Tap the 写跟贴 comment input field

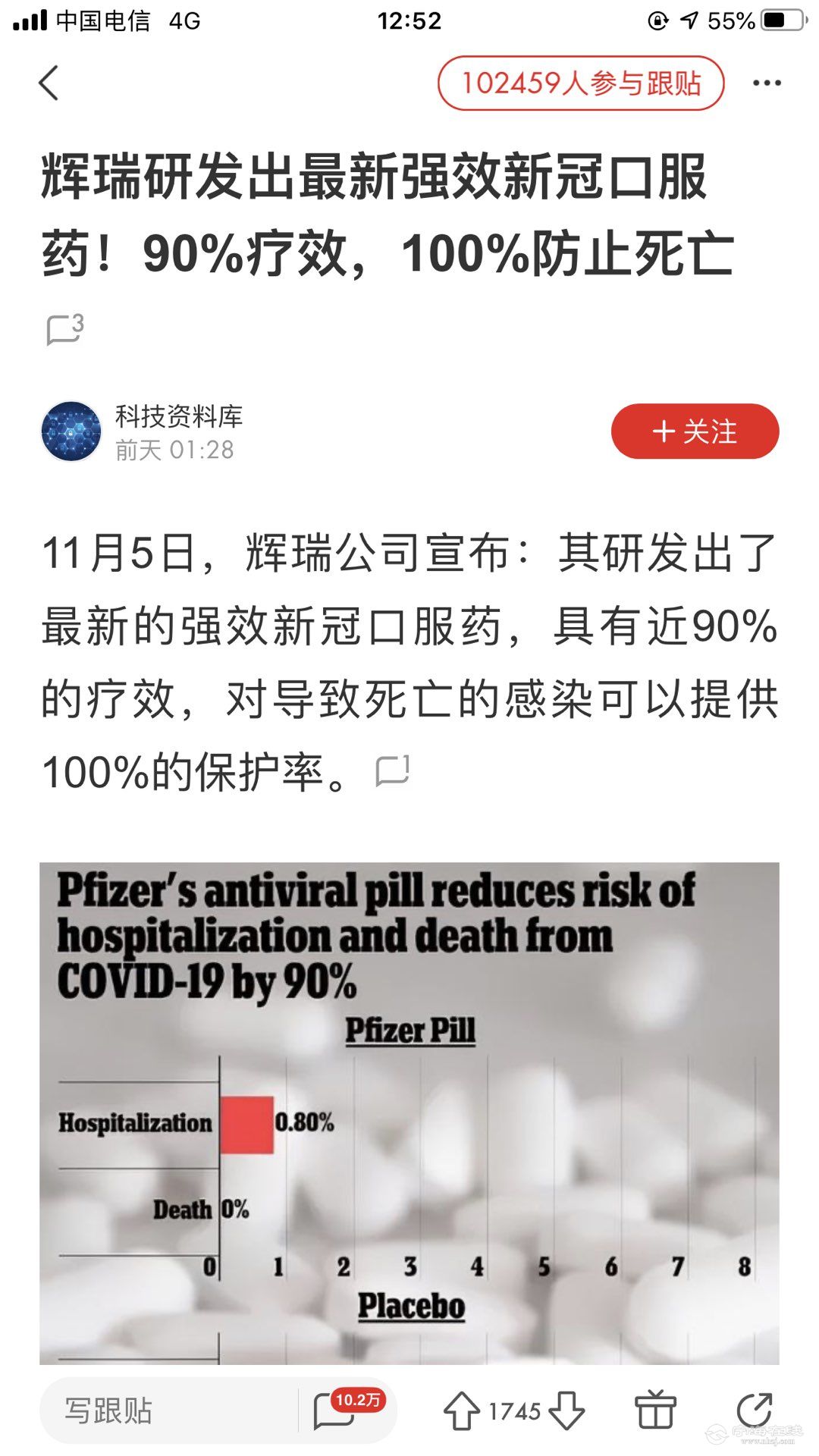pos(167,1411)
